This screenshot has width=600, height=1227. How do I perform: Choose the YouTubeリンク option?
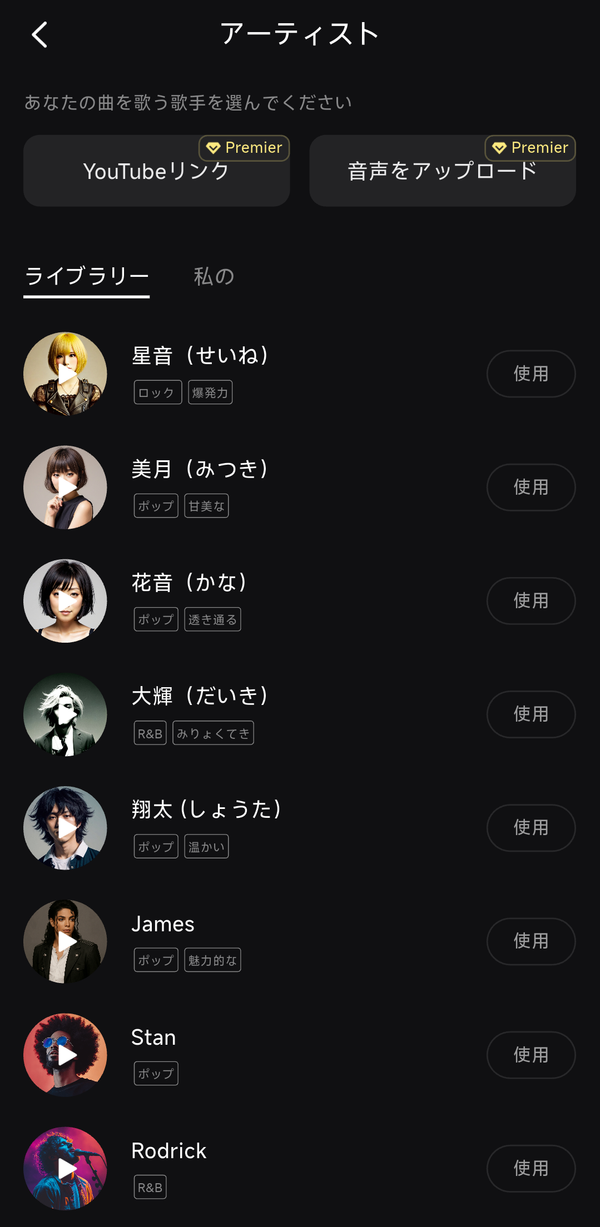(157, 171)
